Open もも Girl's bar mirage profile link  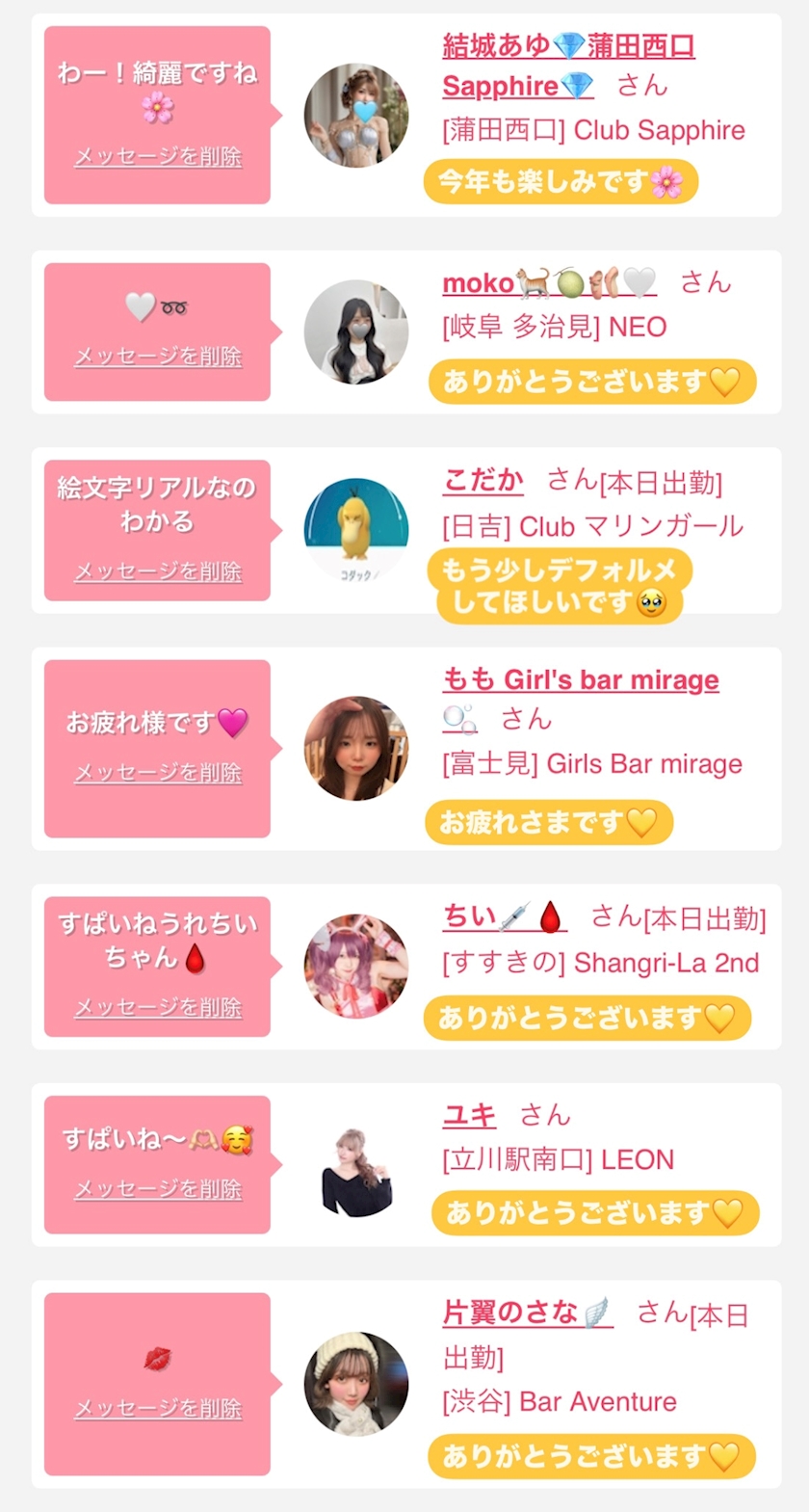[x=581, y=680]
